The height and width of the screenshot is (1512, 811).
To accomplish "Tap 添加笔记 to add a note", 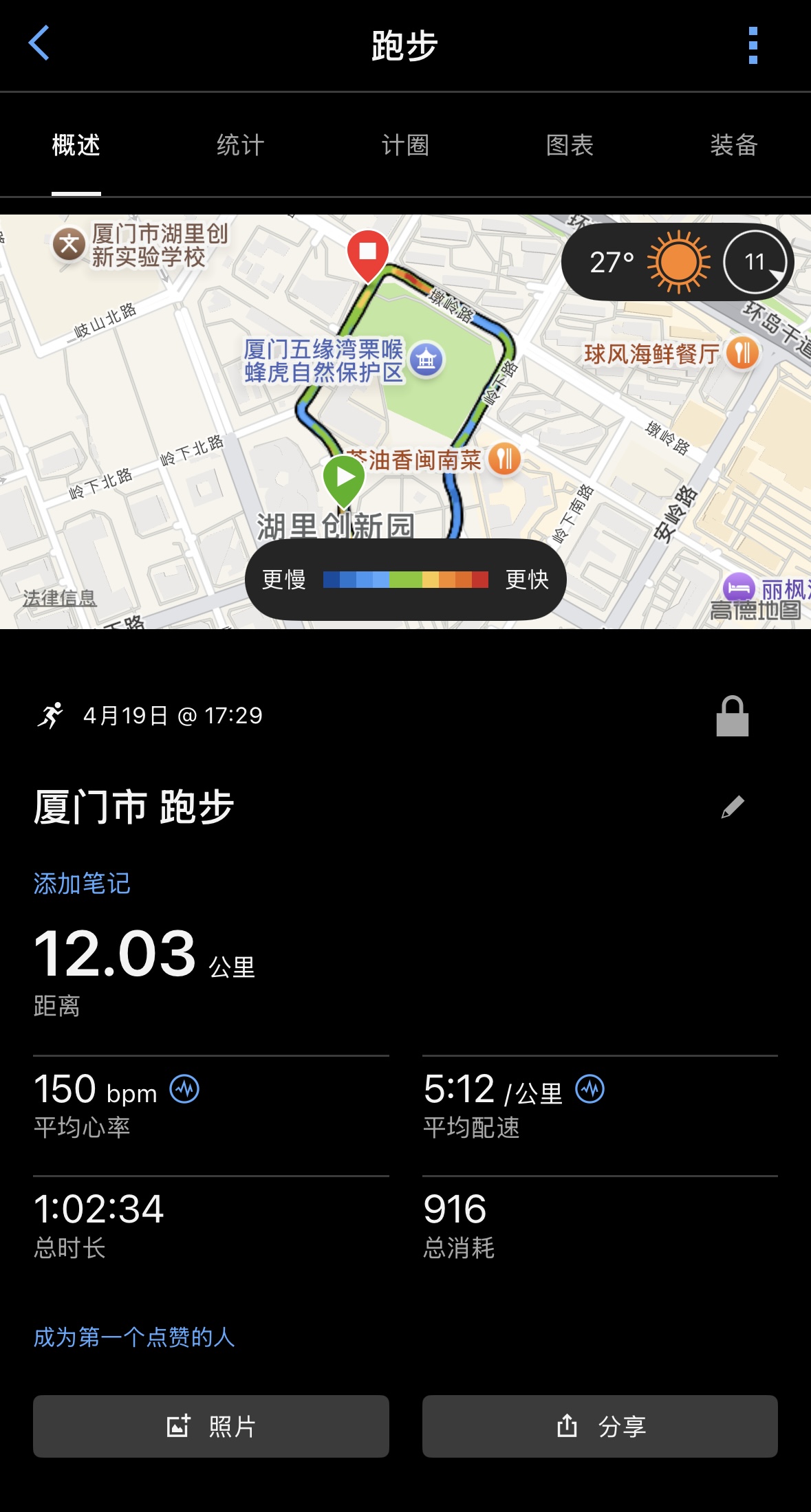I will (x=82, y=884).
